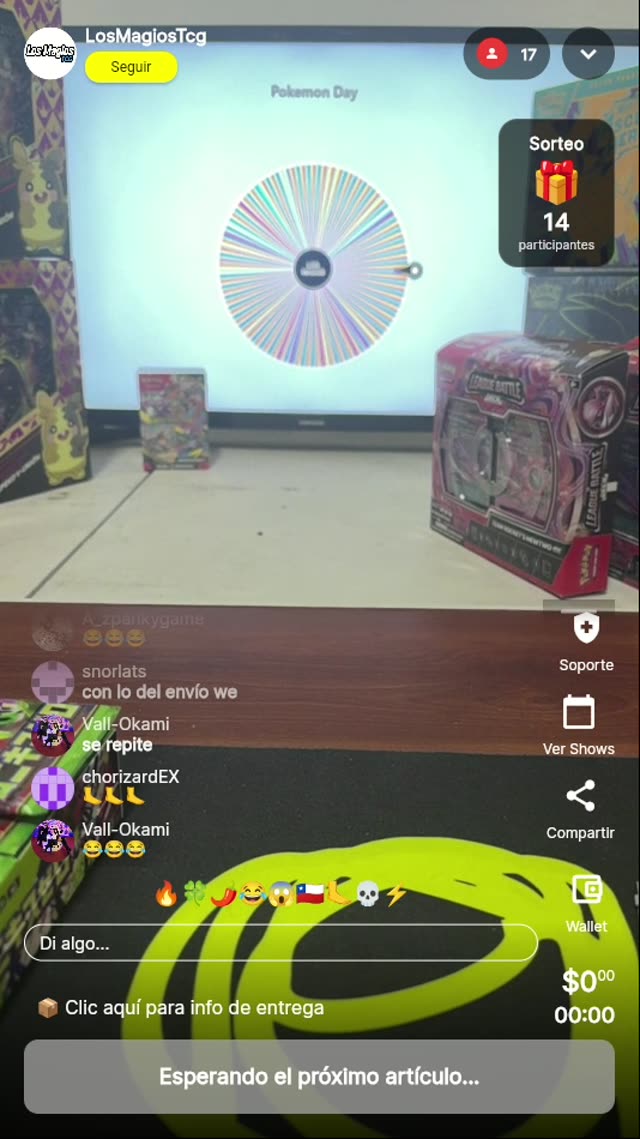Share this stream via Compartir
This screenshot has width=640, height=1139.
click(x=580, y=808)
